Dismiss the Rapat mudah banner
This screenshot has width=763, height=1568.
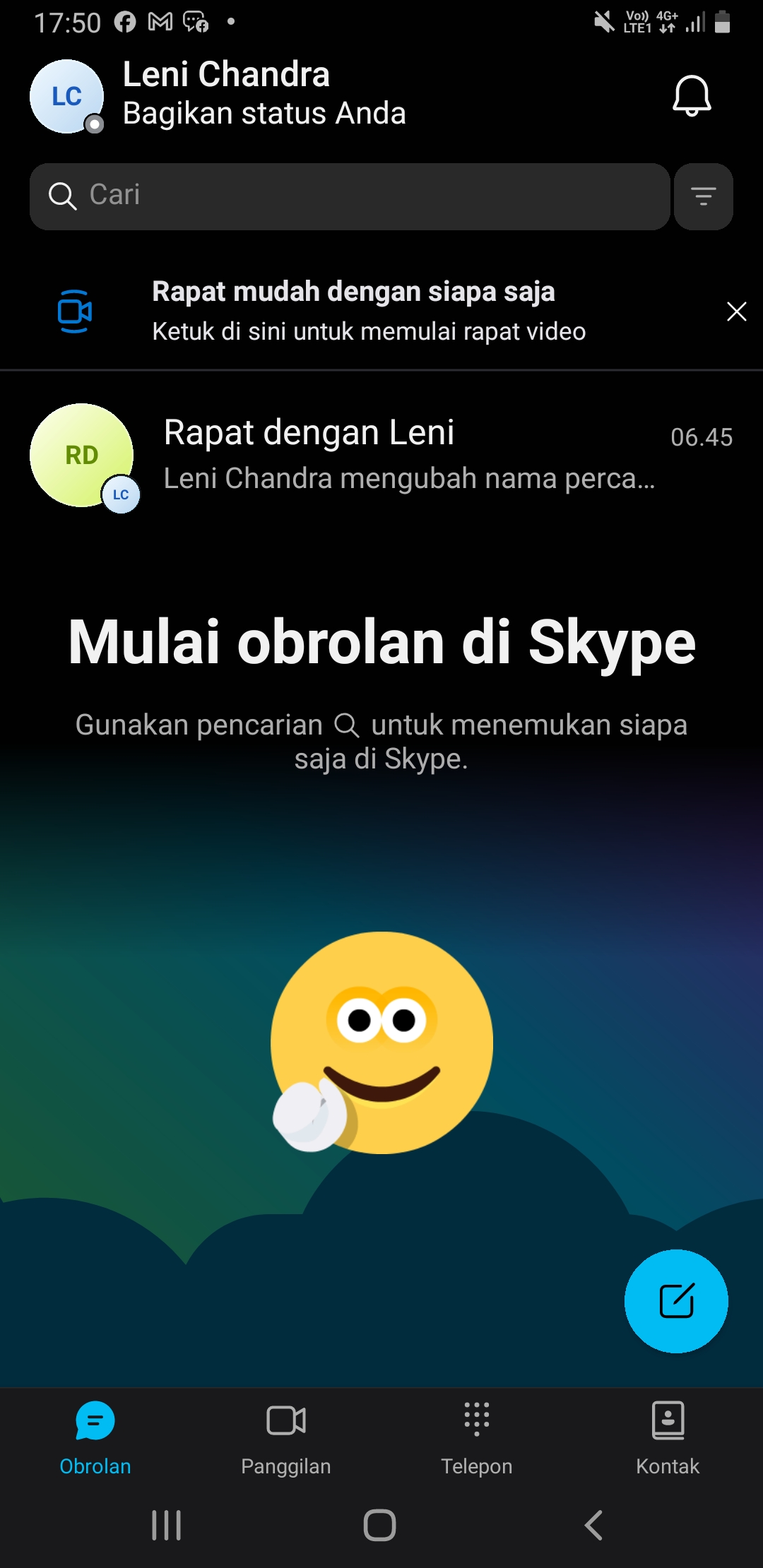[736, 311]
